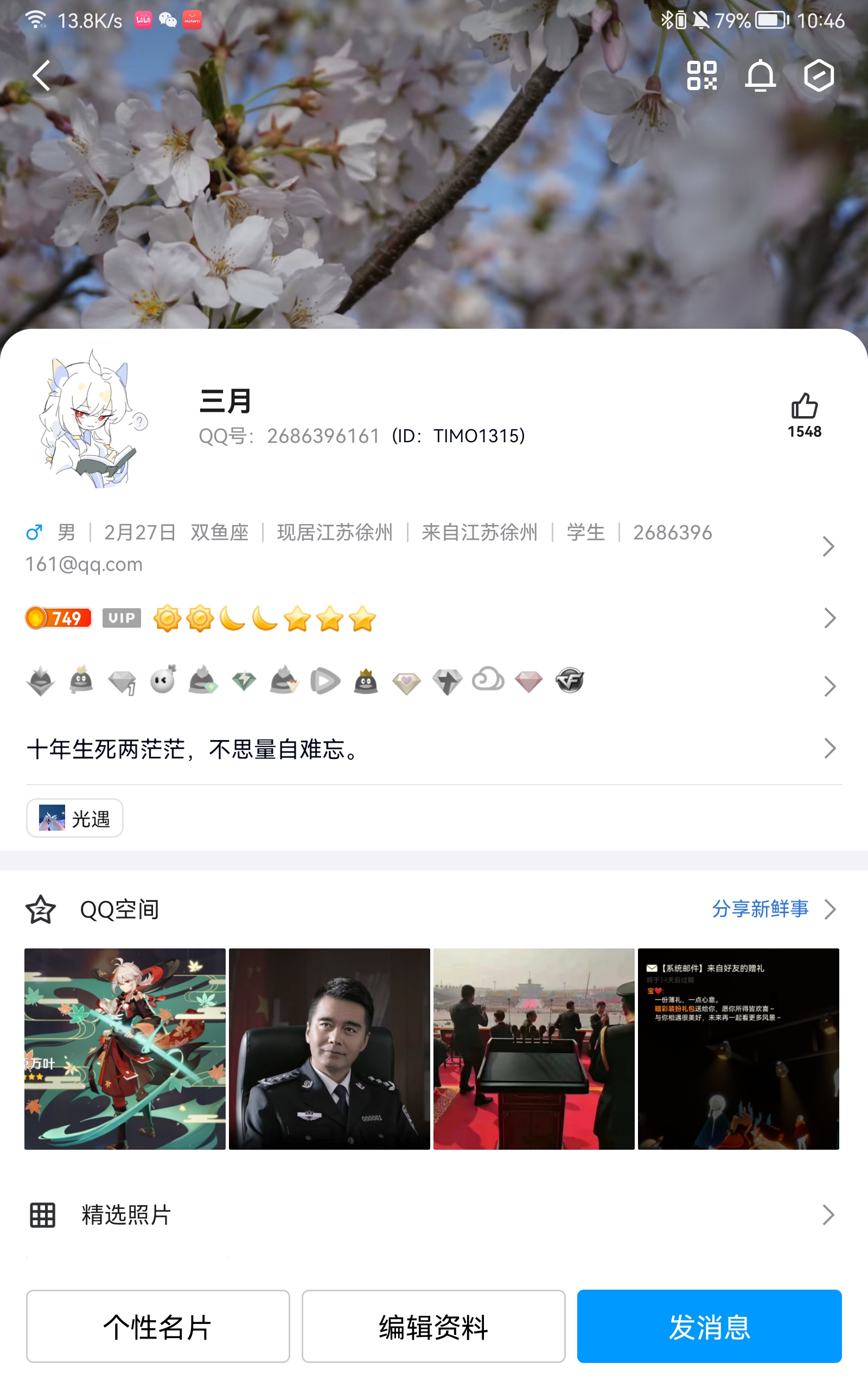Open the QQ level and VIP row
This screenshot has height=1389, width=868.
[x=433, y=618]
